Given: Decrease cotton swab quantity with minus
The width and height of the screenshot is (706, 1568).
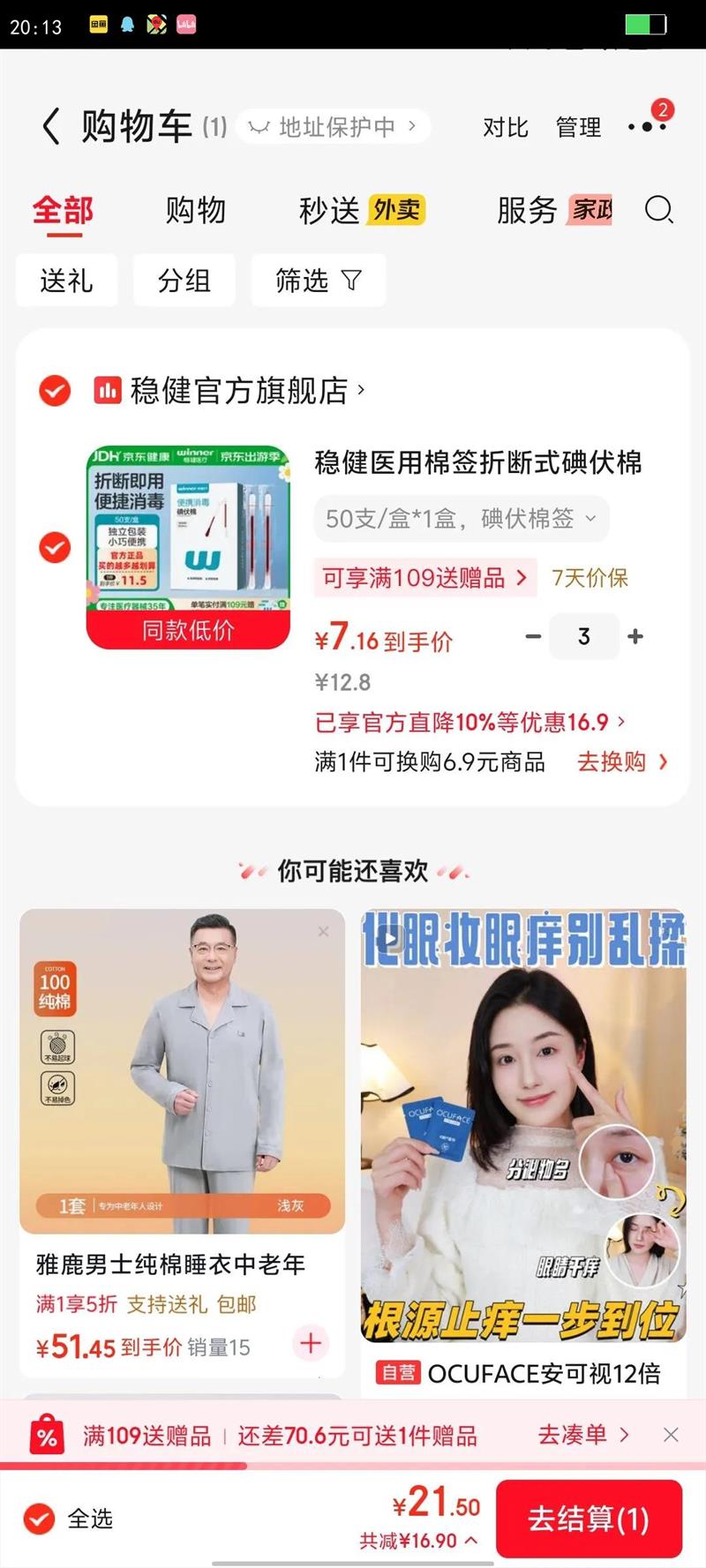Looking at the screenshot, I should click(533, 636).
